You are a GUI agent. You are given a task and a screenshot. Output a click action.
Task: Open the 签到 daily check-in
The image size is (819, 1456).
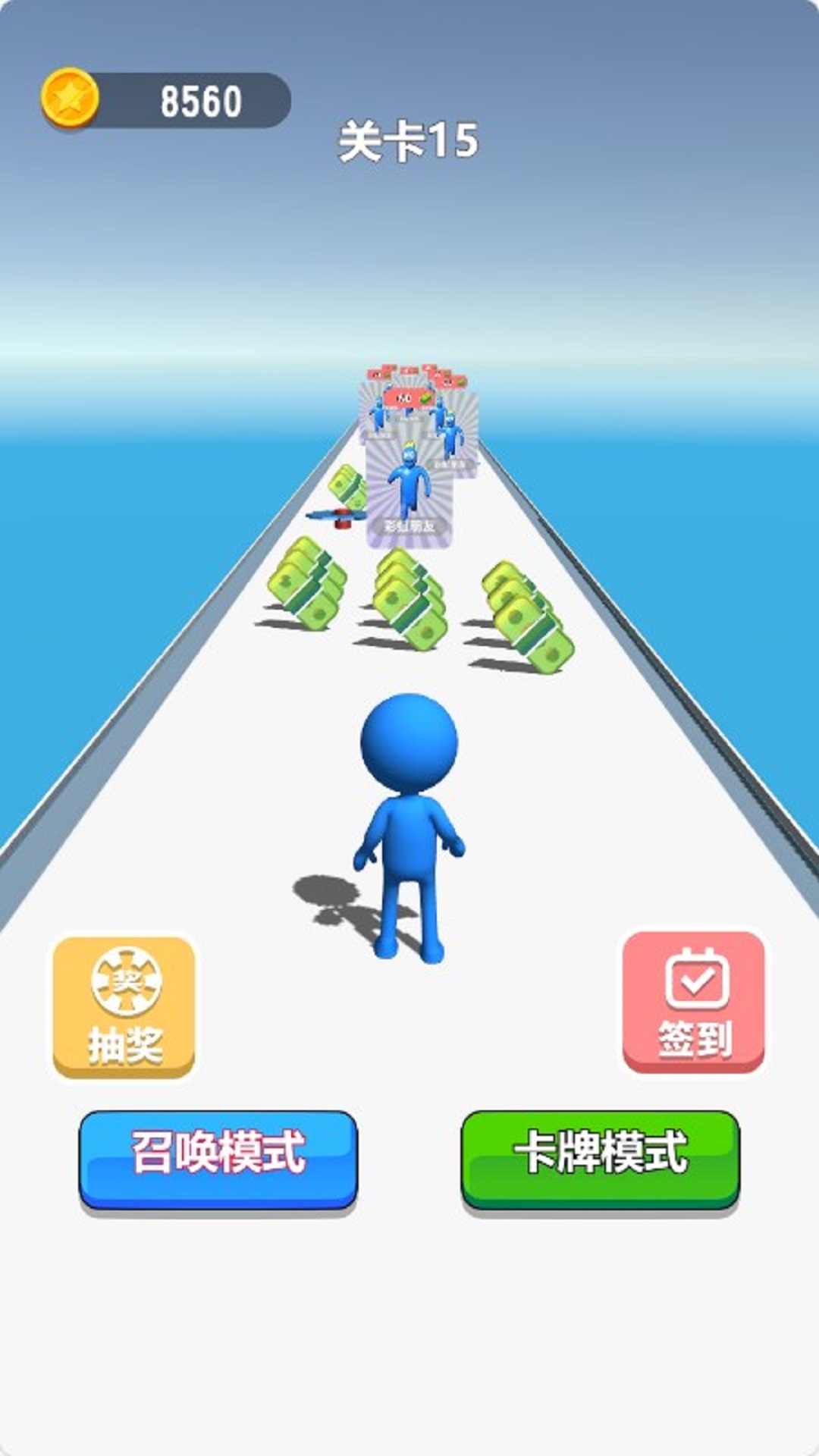coord(693,1002)
